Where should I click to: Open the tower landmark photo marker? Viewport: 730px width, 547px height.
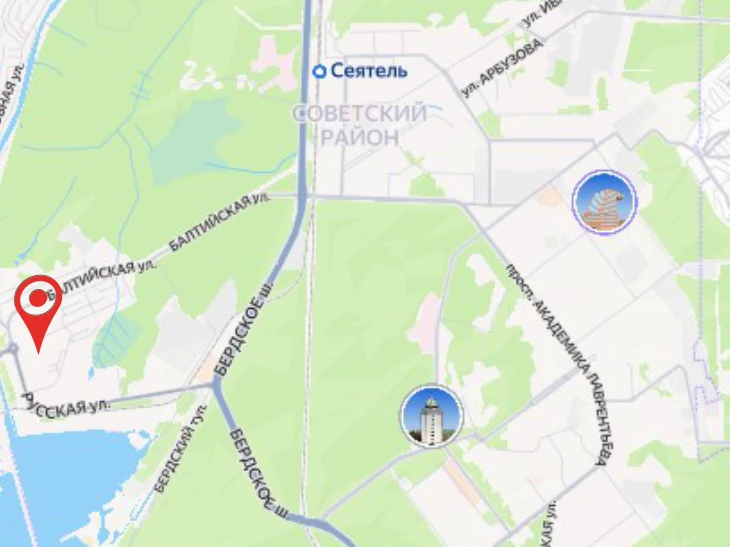(431, 417)
